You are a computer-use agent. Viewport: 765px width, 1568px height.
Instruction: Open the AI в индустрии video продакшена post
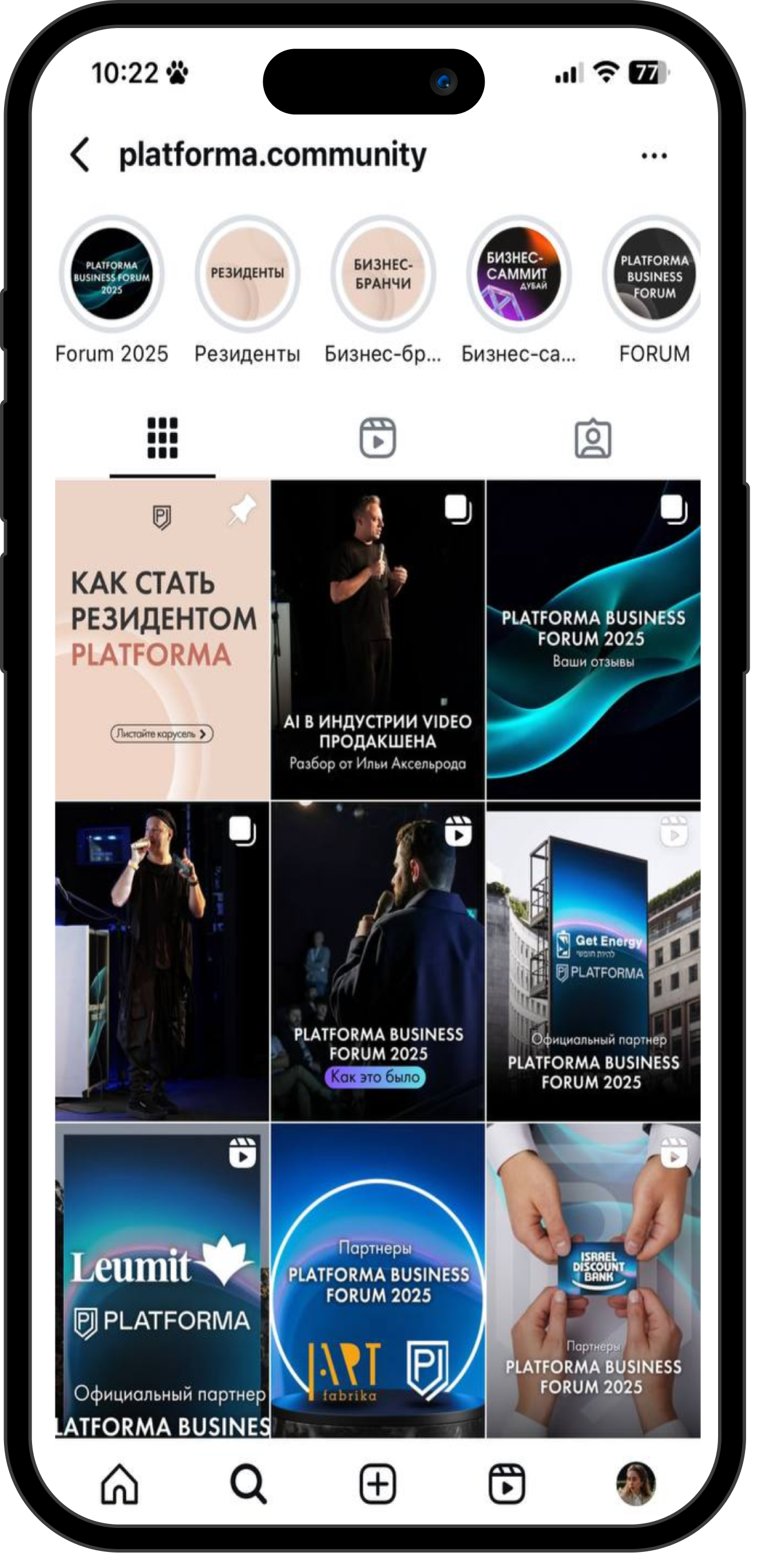[x=377, y=639]
